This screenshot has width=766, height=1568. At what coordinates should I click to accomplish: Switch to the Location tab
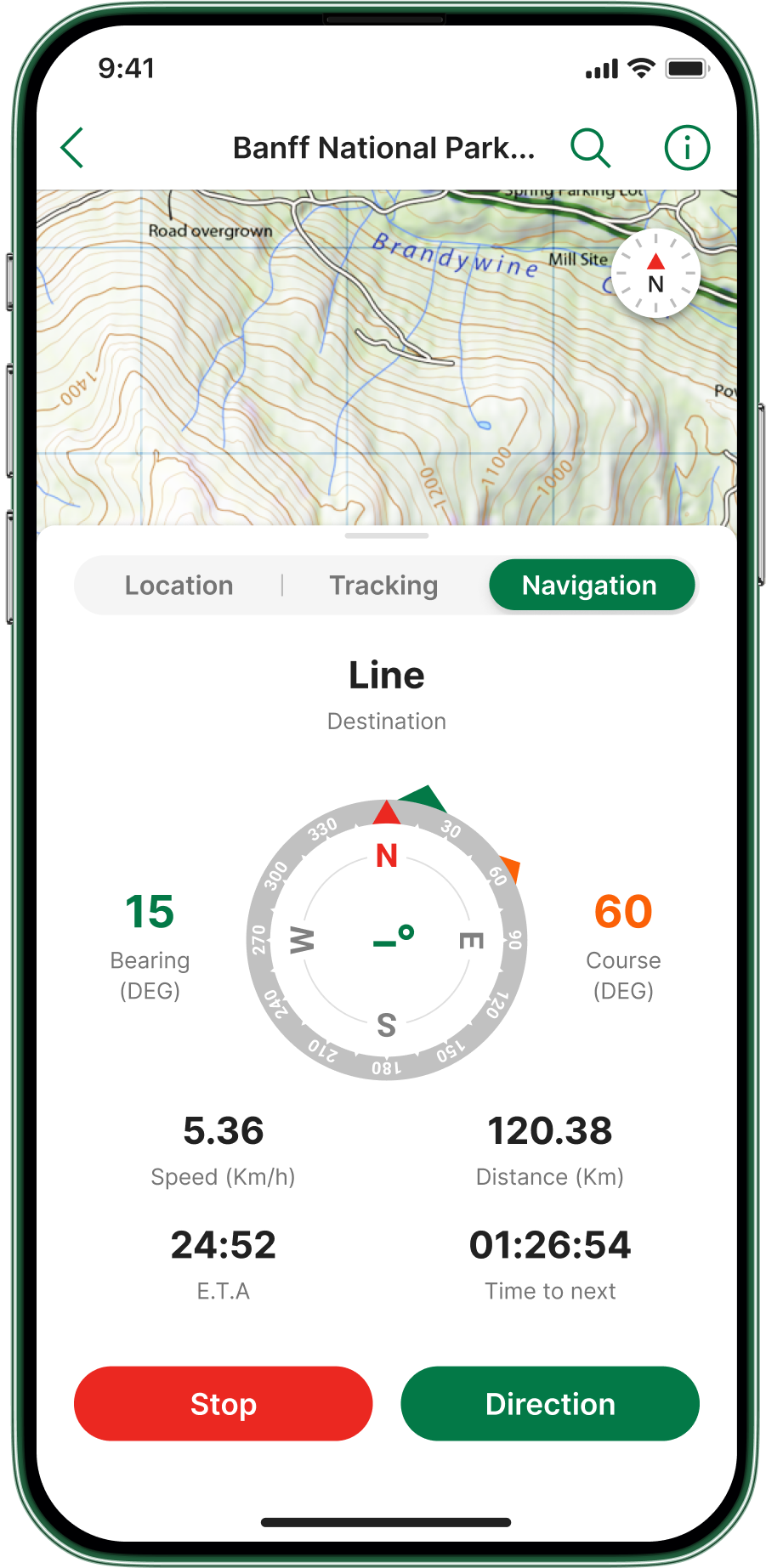pos(179,586)
